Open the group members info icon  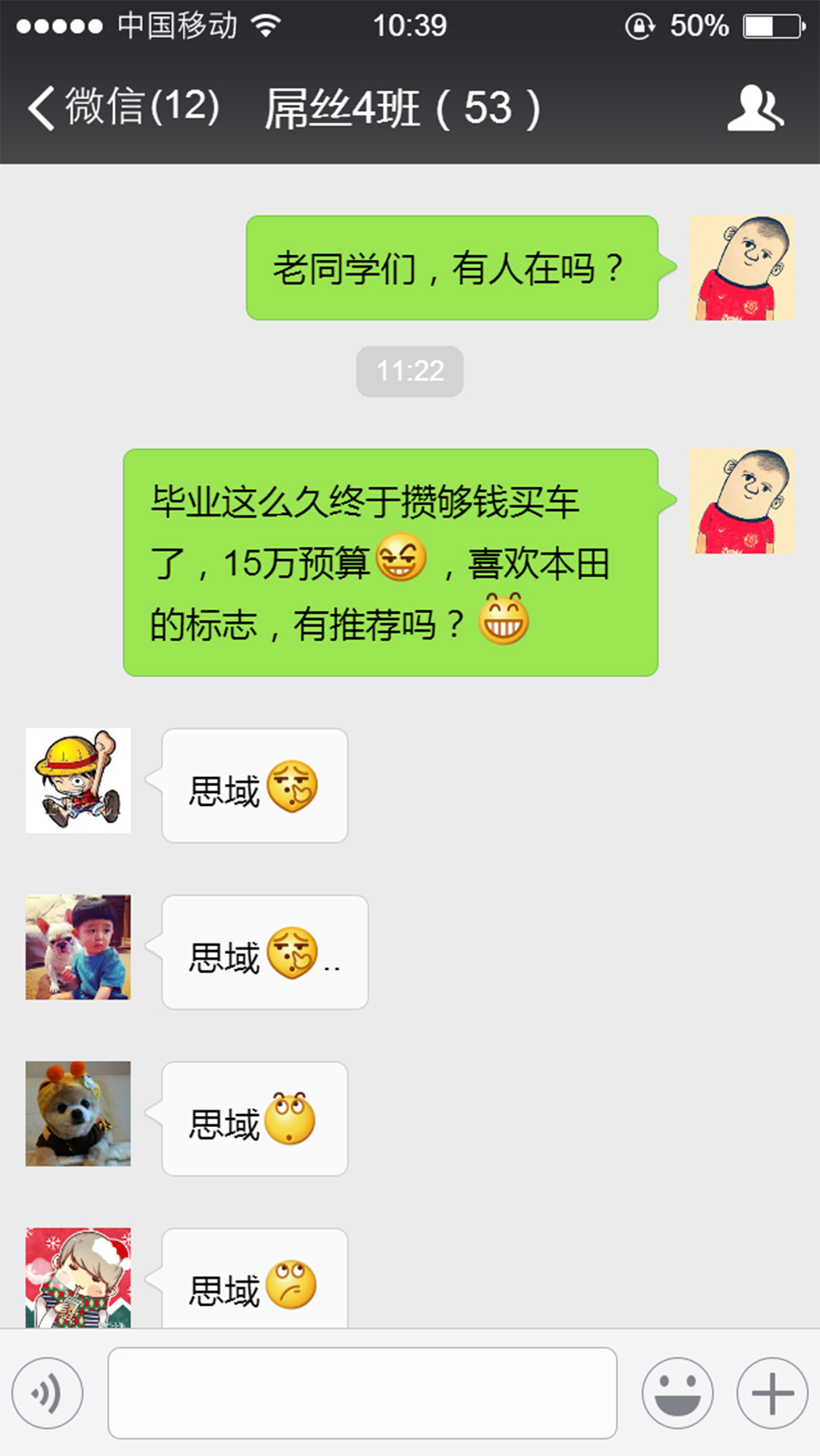(755, 109)
